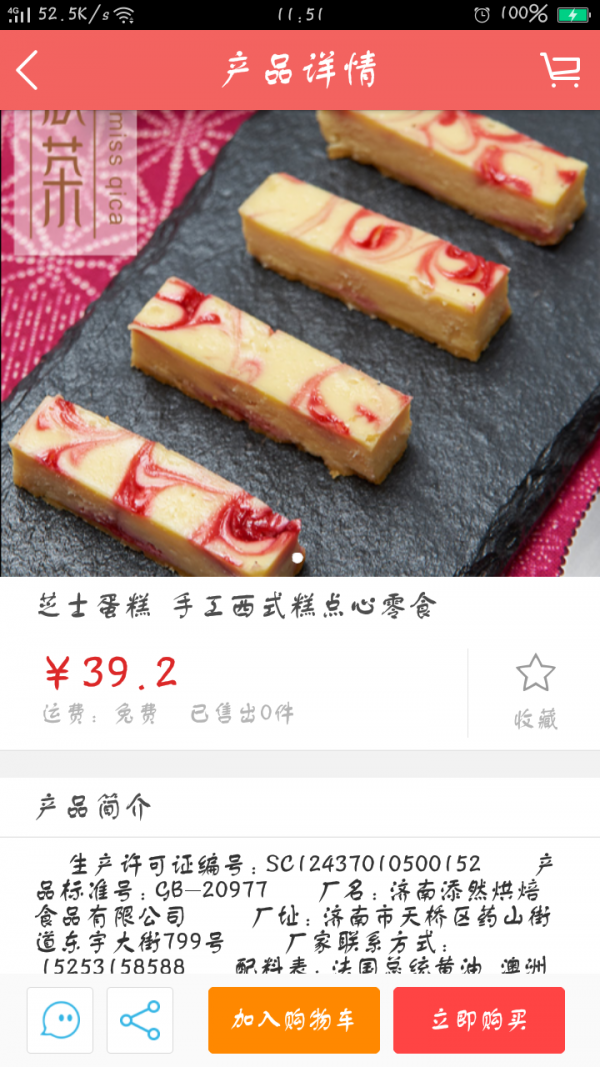View the cheesecake product image
This screenshot has height=1067, width=600.
coord(300,343)
